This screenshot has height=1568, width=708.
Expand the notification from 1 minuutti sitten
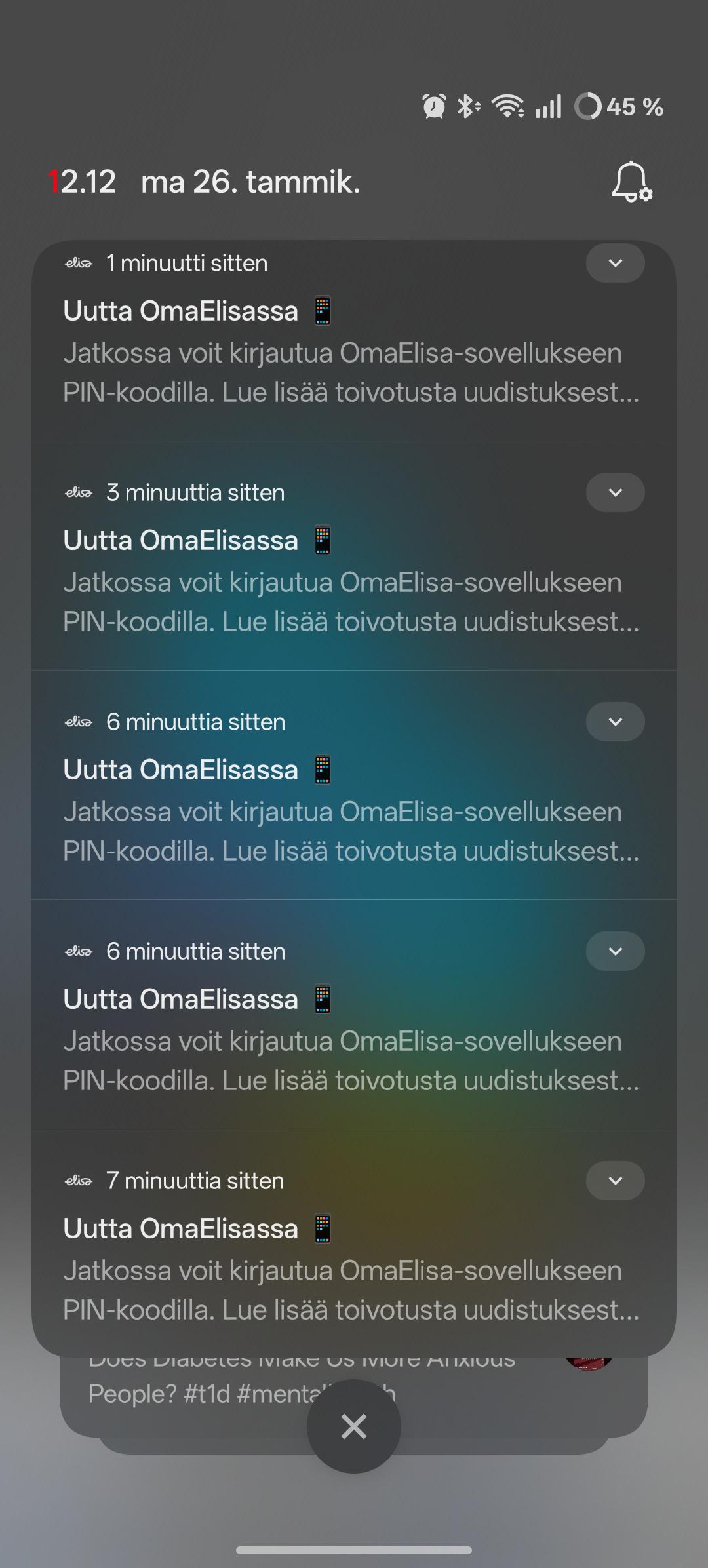pos(615,264)
